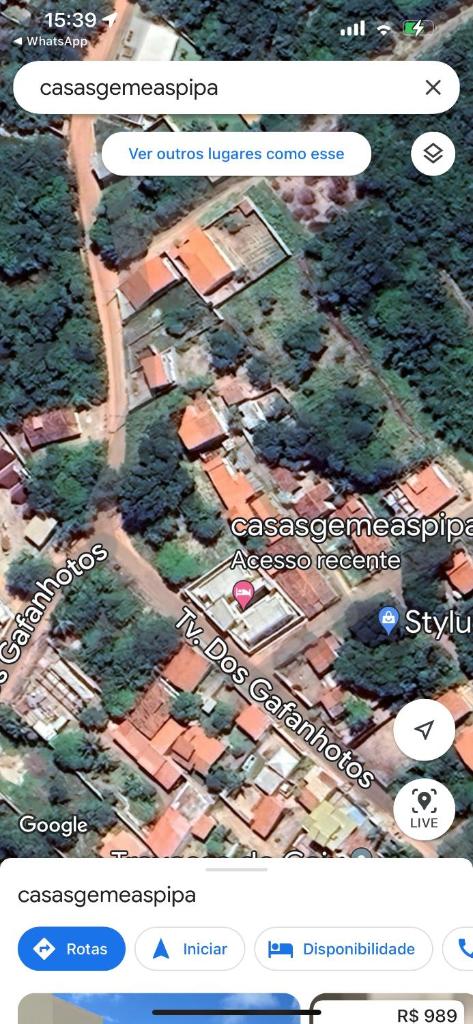Screen dimensions: 473x1024
Task: Tap the phone call chip
Action: 461,949
